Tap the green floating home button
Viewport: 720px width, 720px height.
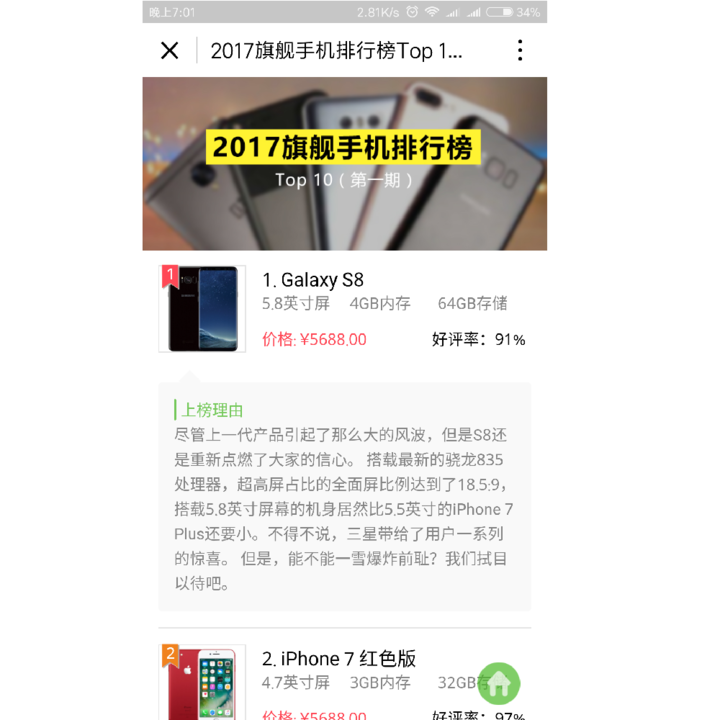coord(499,684)
